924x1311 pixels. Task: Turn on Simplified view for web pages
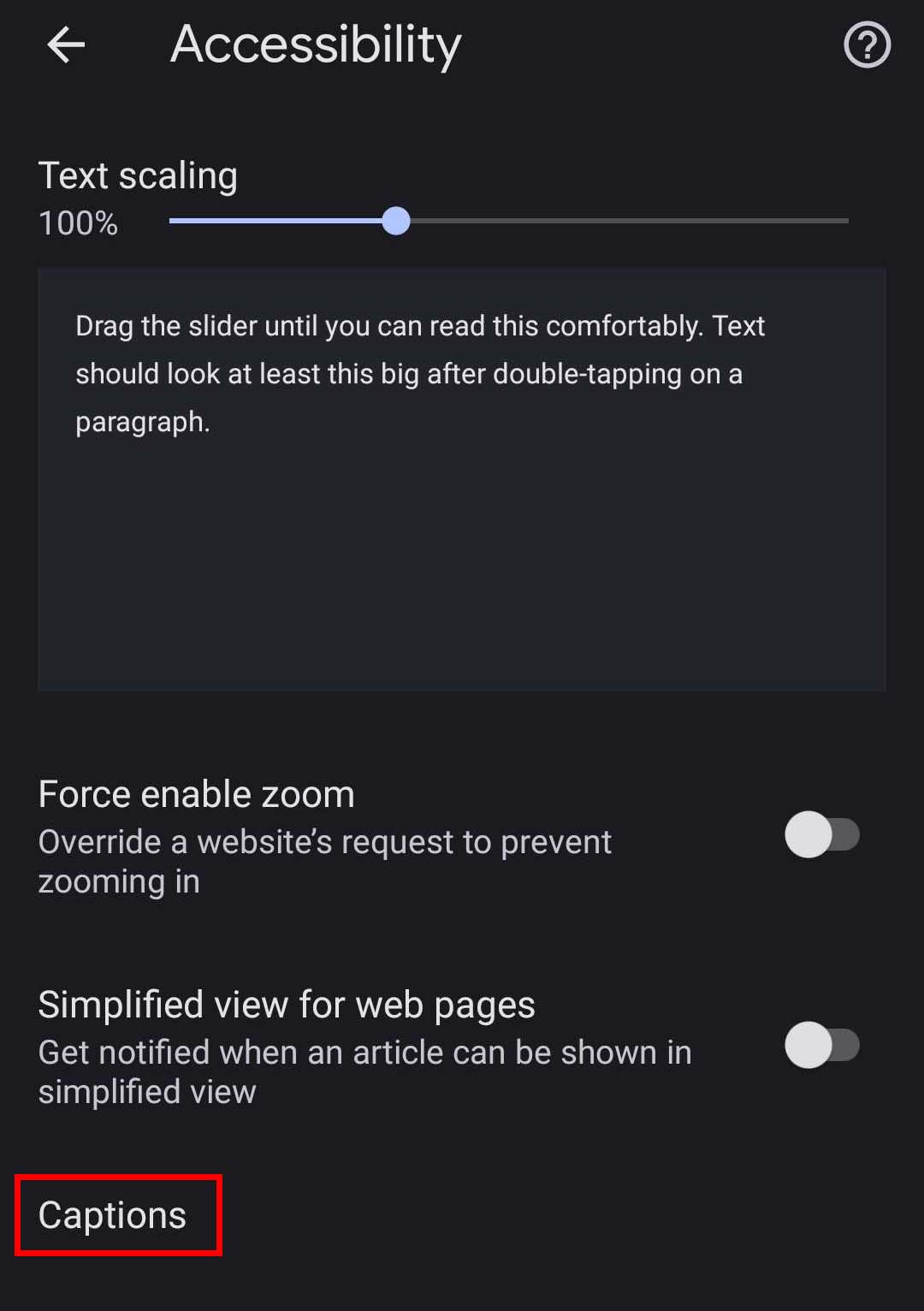coord(821,1046)
